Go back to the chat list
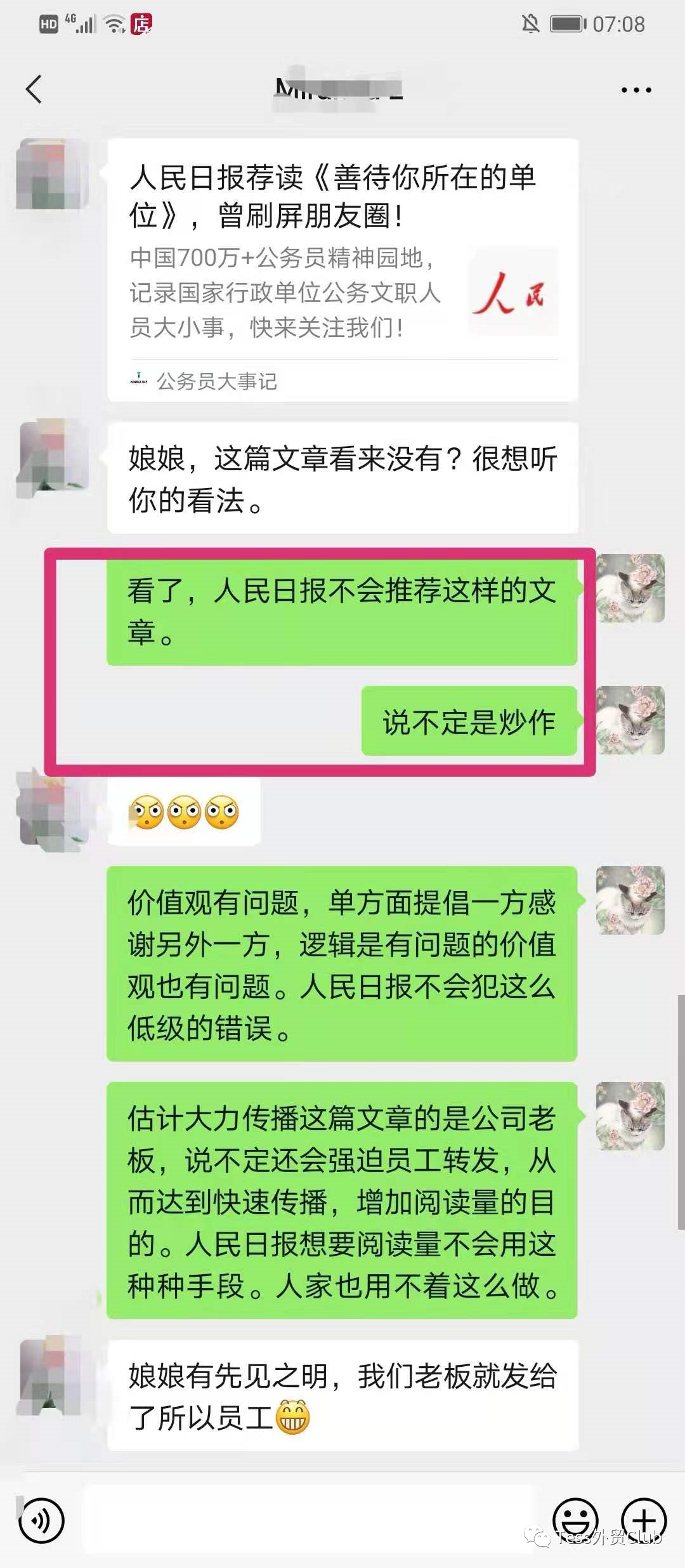The width and height of the screenshot is (685, 1568). tap(34, 89)
